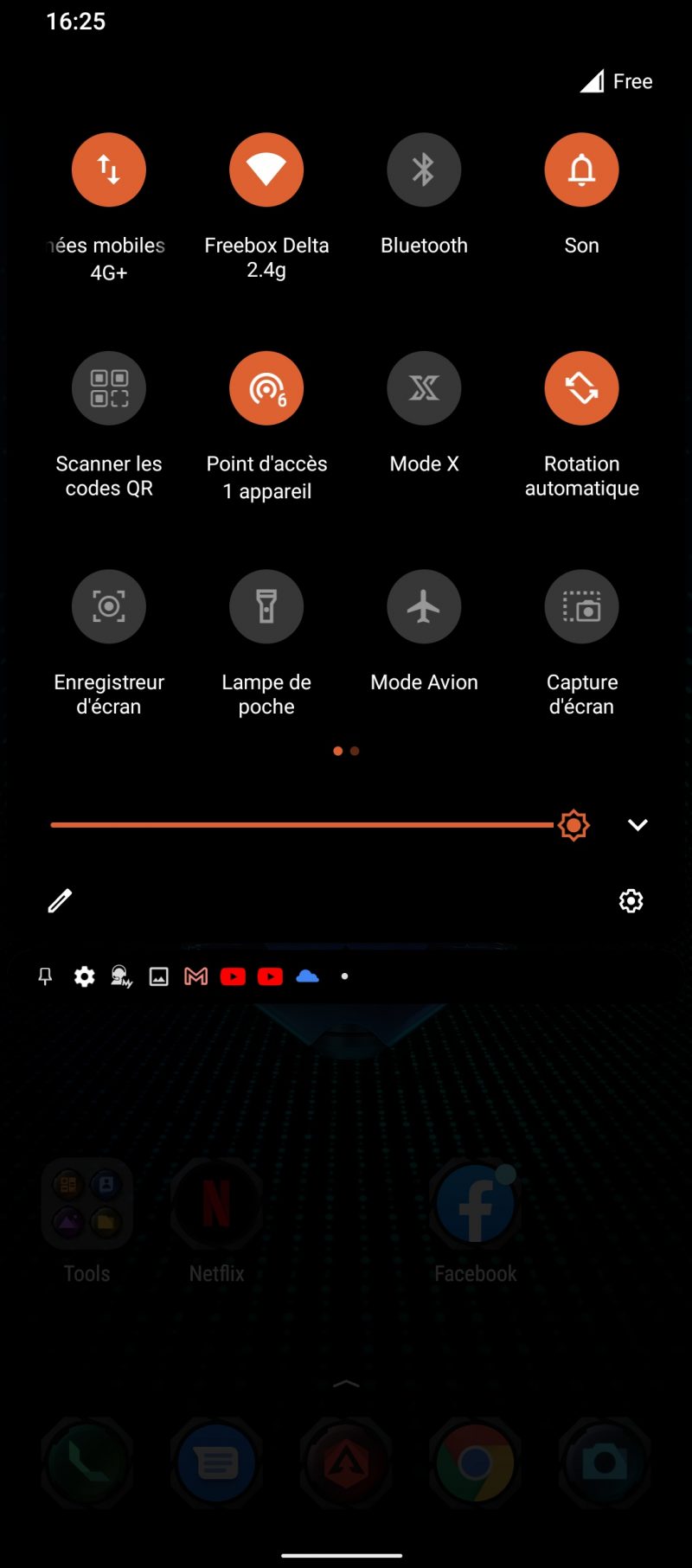Enable Mode X
692x1568 pixels.
point(424,388)
